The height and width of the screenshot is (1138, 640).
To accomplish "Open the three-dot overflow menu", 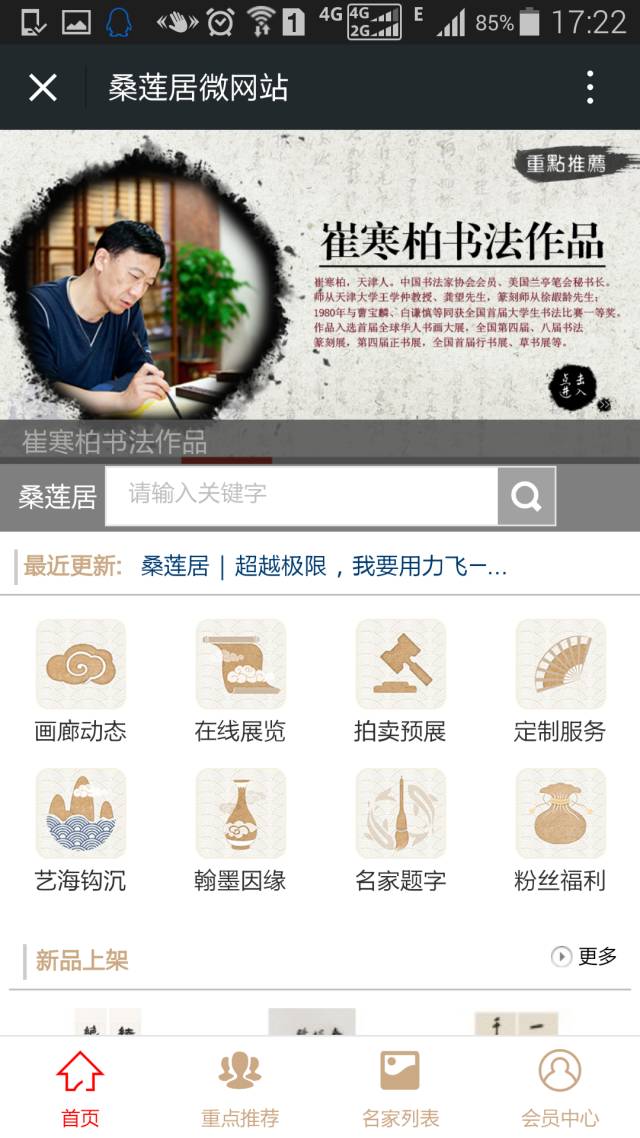I will (590, 88).
